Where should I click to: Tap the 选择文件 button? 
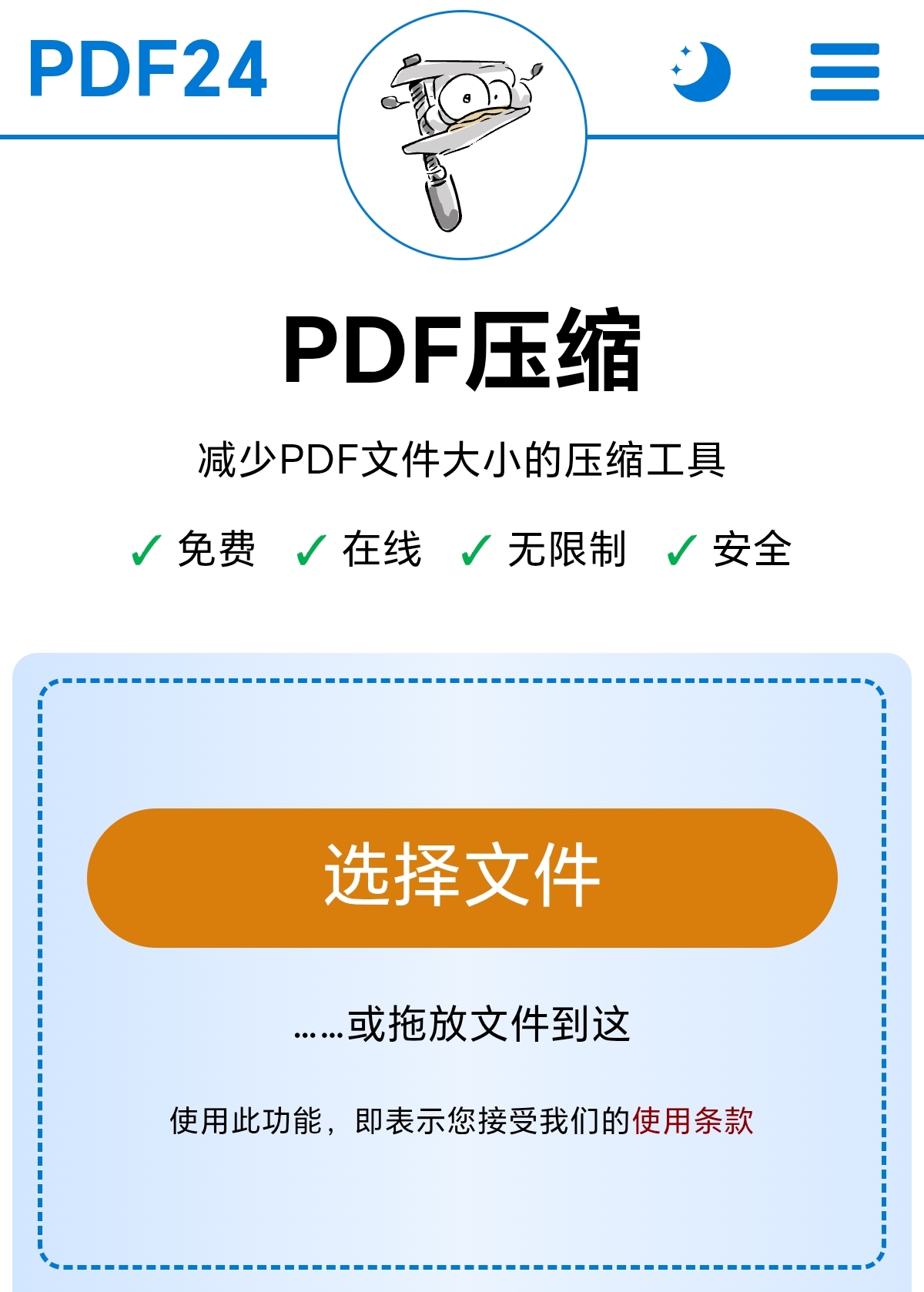point(462,877)
